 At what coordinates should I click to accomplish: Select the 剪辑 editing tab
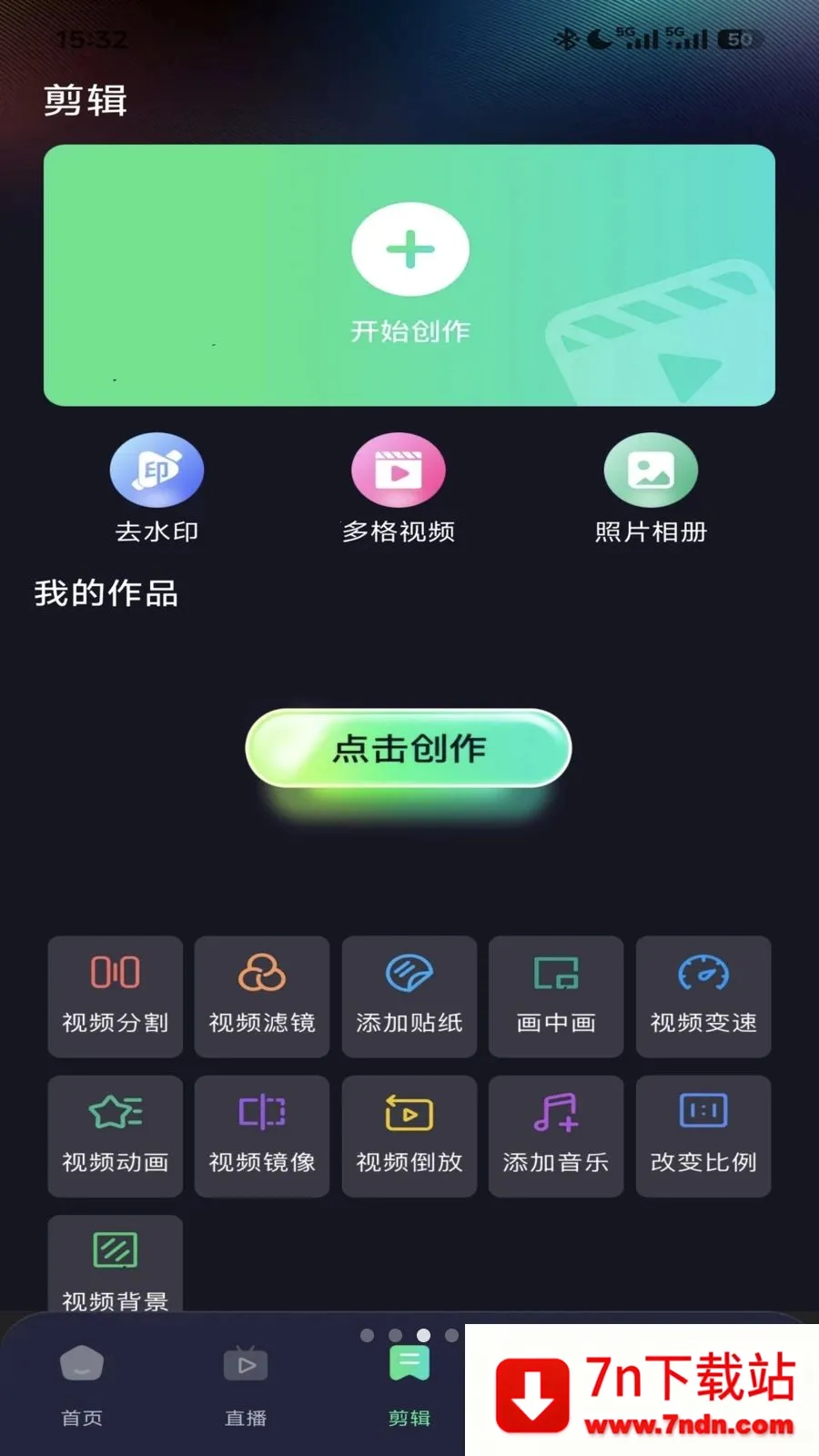pyautogui.click(x=409, y=1385)
